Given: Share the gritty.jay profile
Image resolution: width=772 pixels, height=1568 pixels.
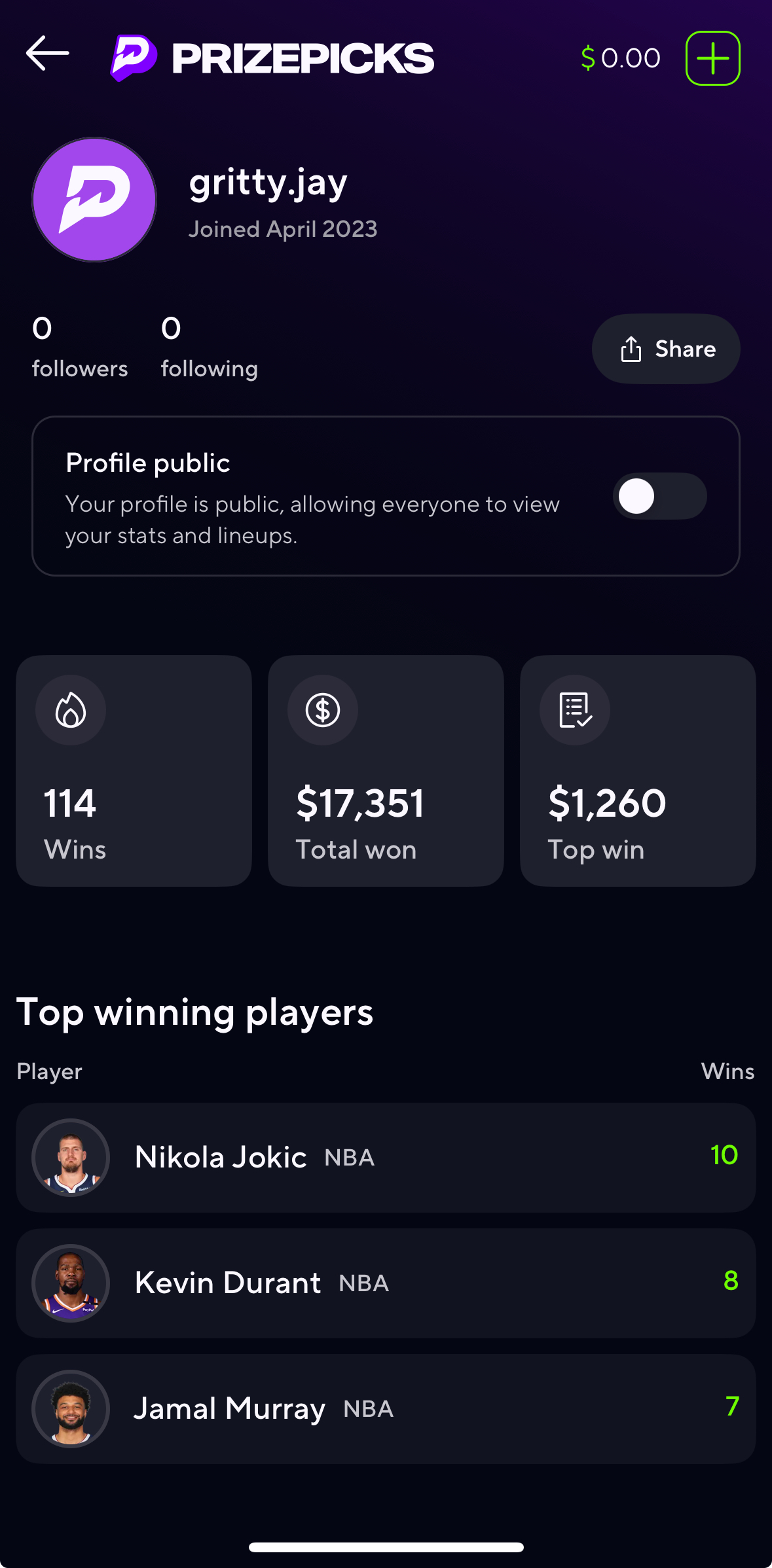Looking at the screenshot, I should (666, 349).
